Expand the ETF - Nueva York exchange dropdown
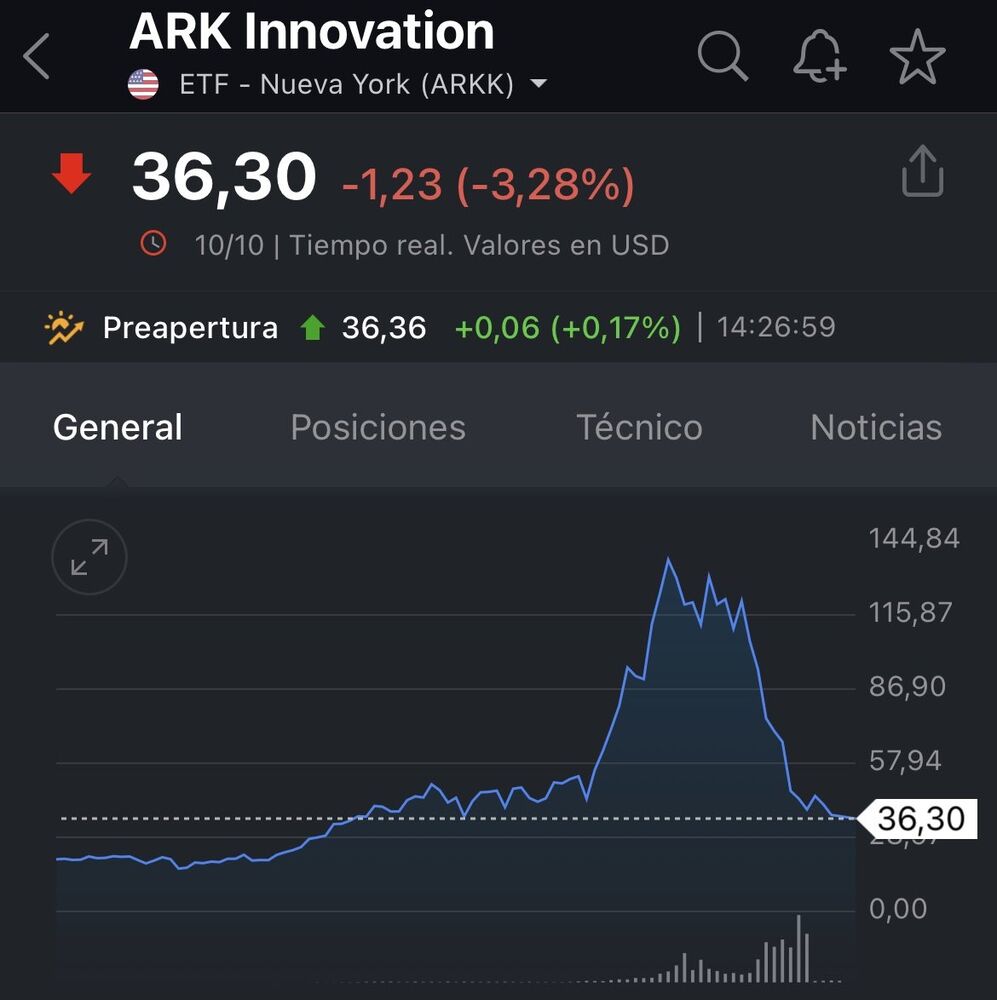Viewport: 997px width, 1000px height. point(538,84)
